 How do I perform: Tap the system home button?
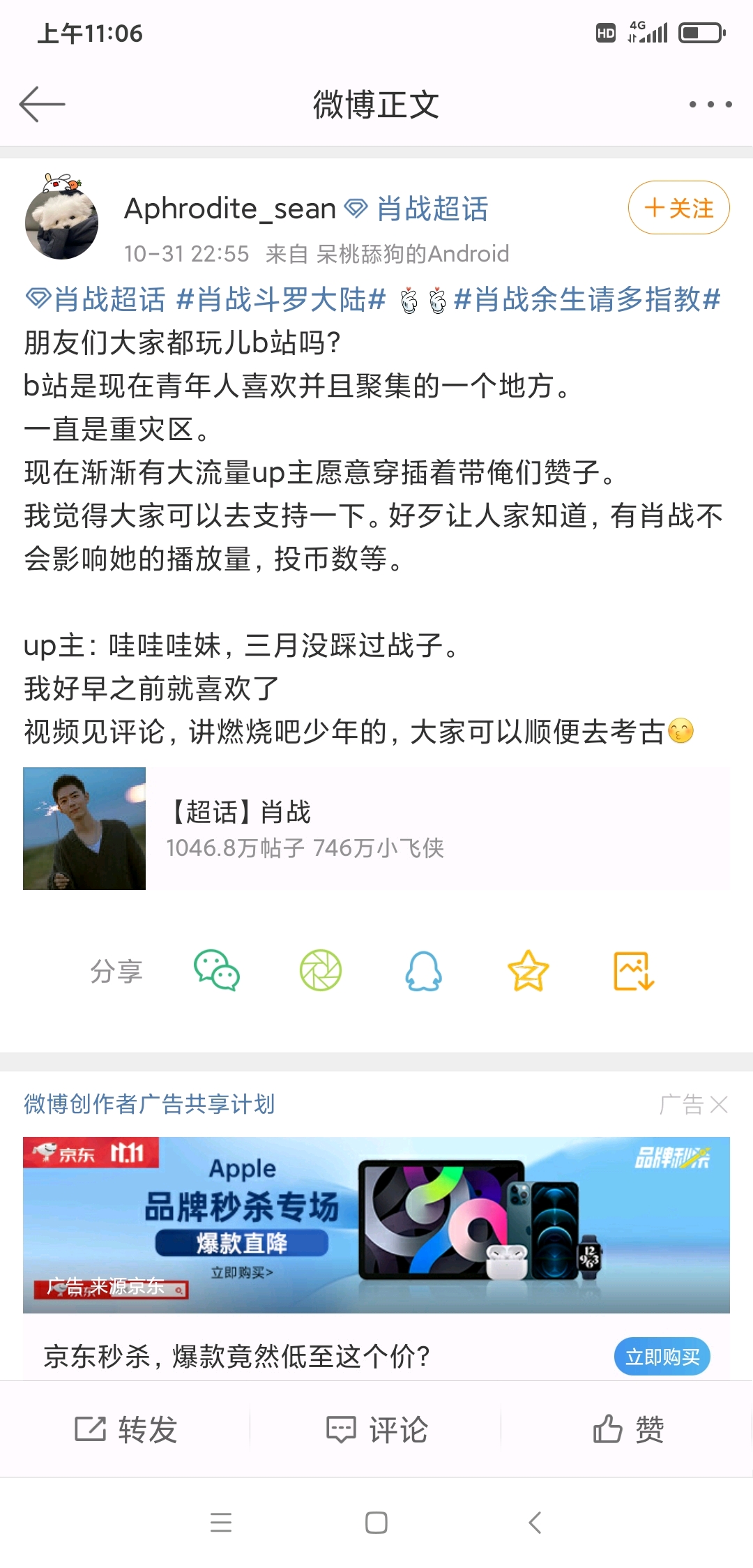(x=376, y=1522)
